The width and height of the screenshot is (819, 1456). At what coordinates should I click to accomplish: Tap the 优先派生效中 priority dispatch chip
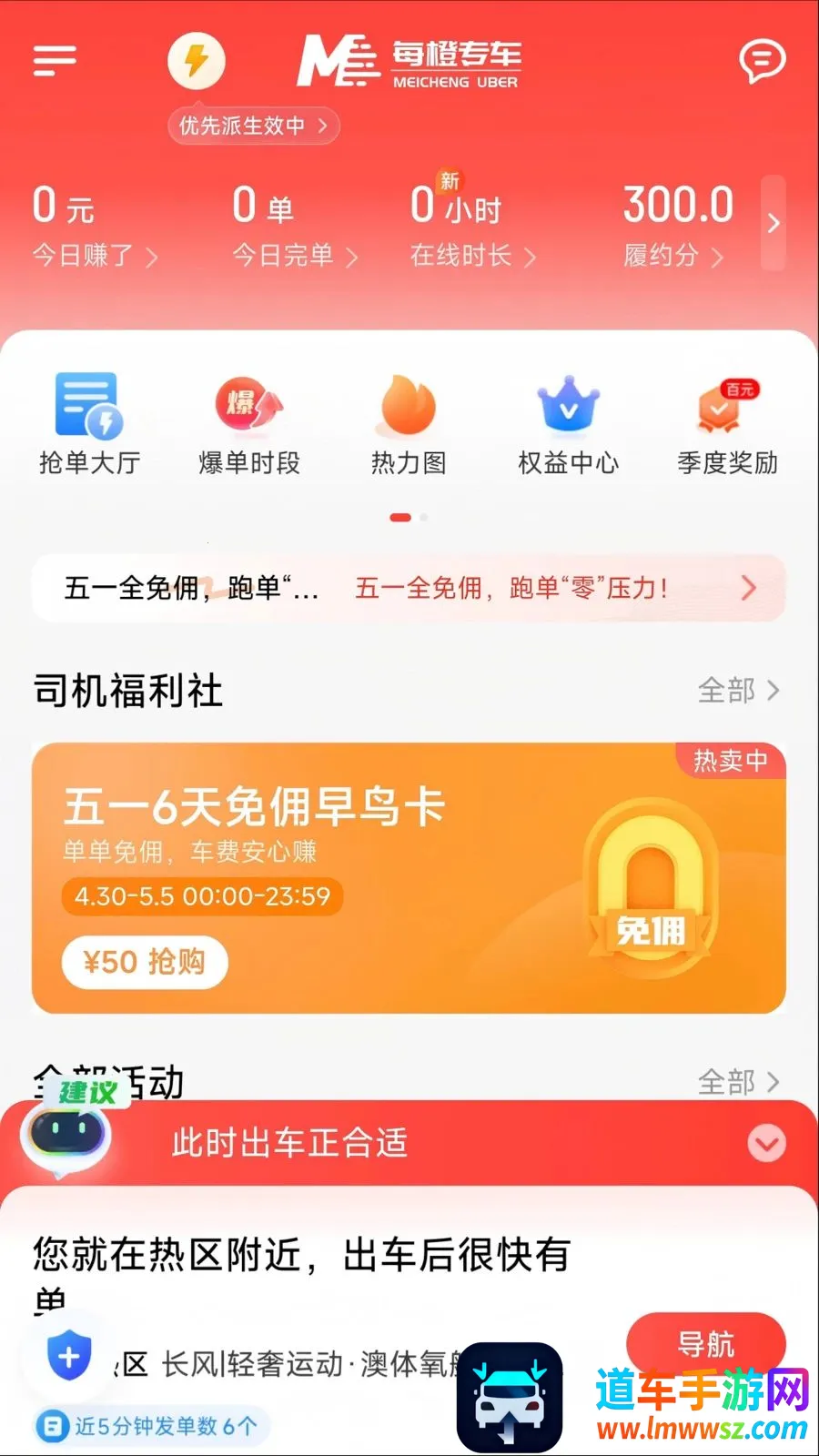point(253,126)
